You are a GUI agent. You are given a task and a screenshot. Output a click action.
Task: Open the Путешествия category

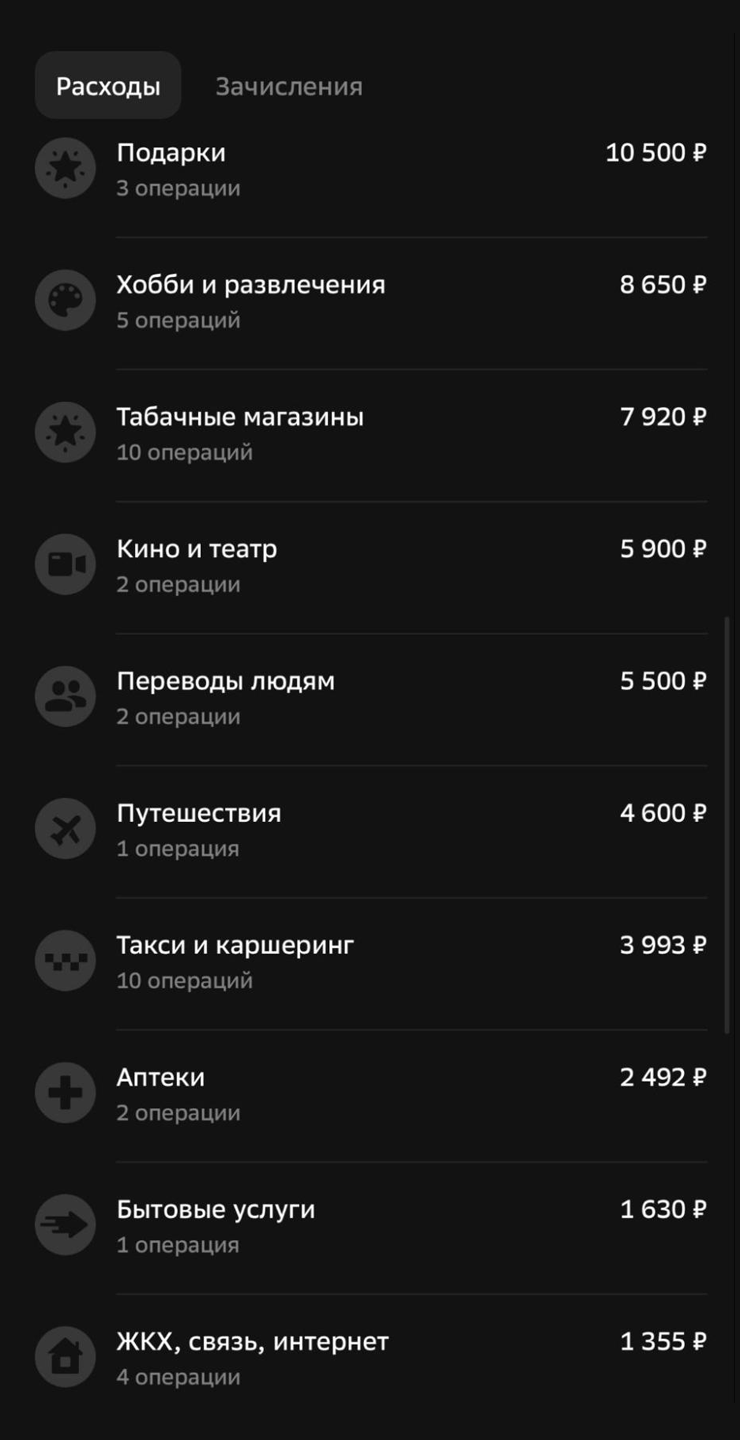(370, 830)
